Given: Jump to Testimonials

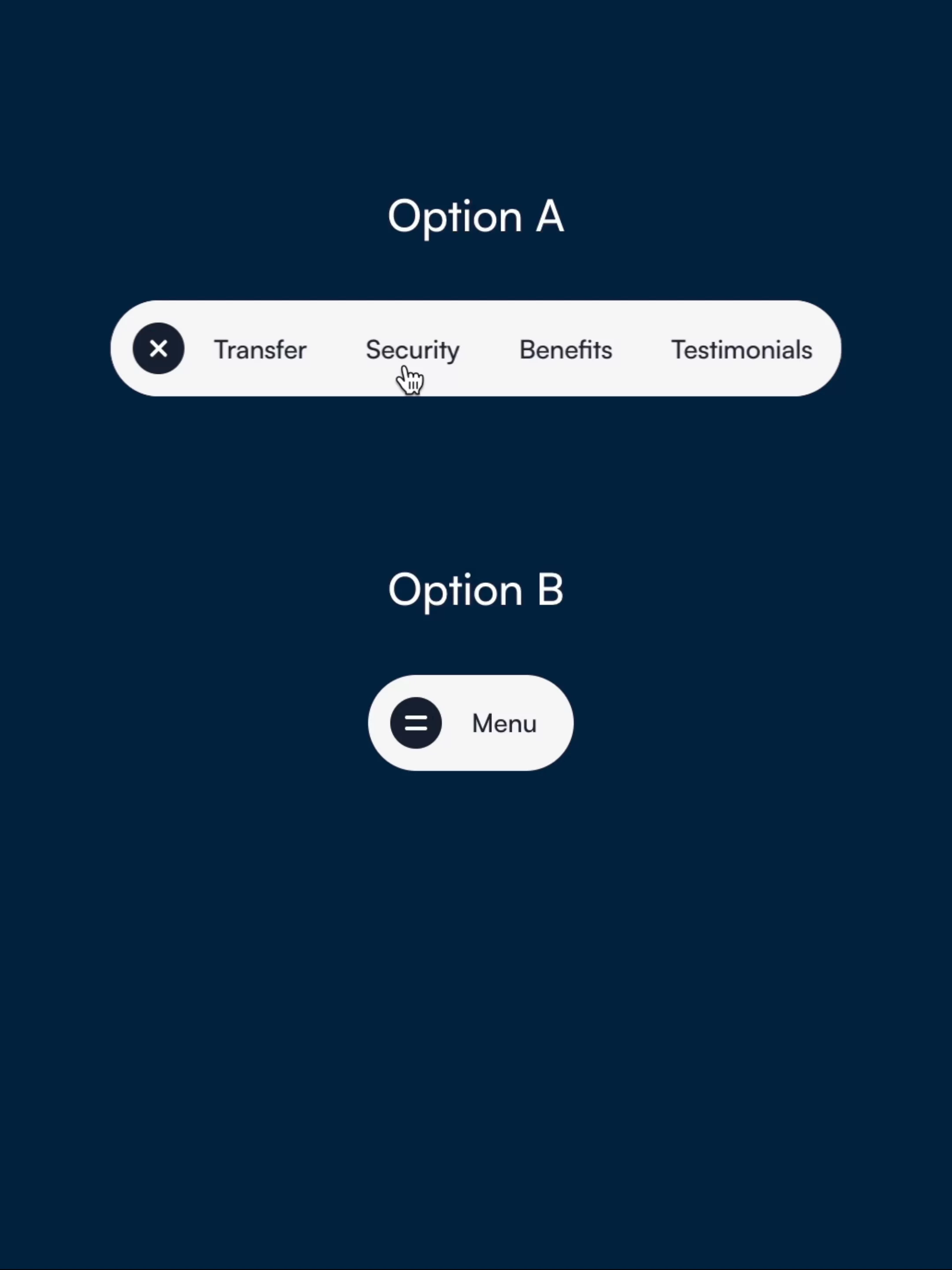Looking at the screenshot, I should (x=742, y=350).
